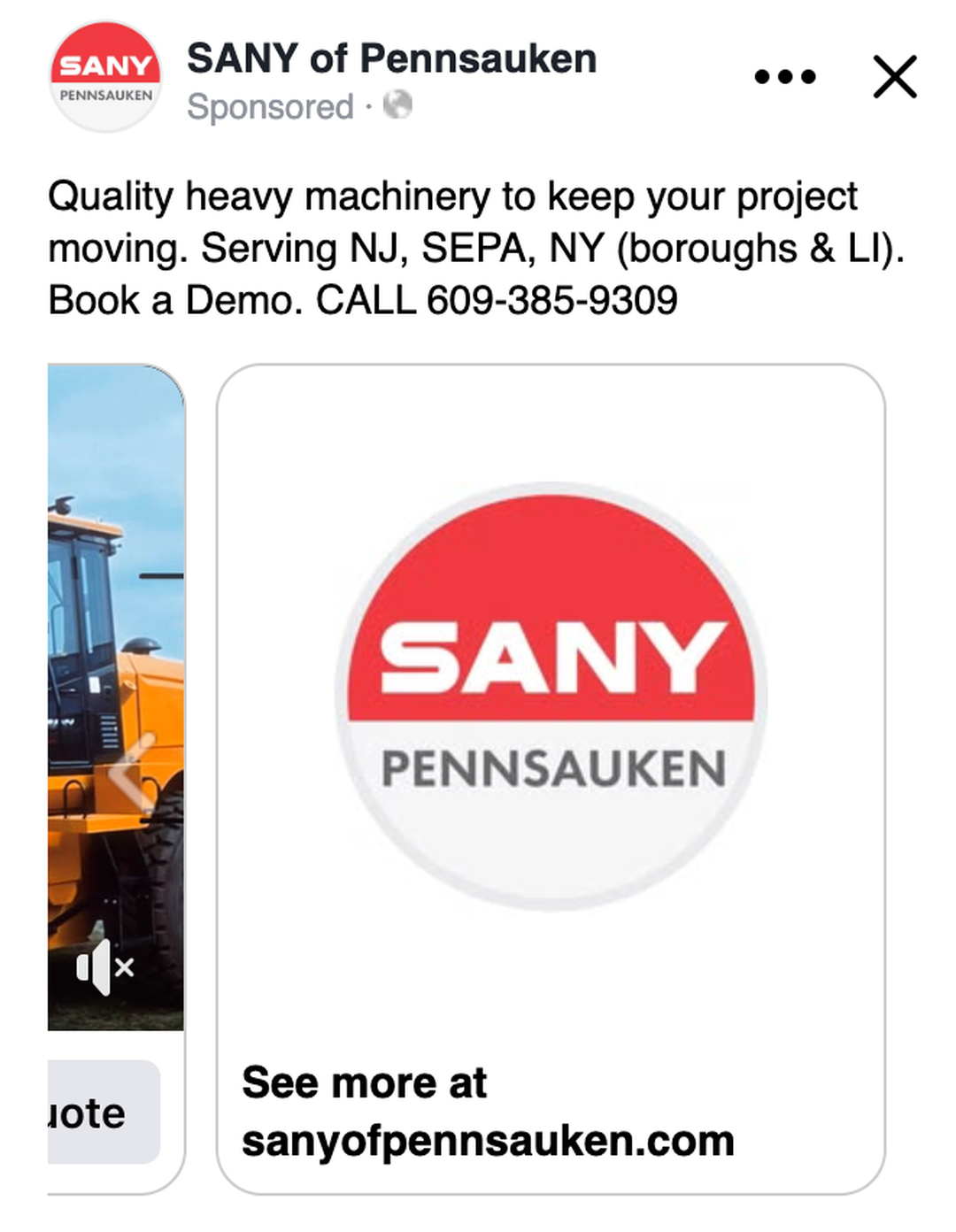Tap the partially visible quote button
The width and height of the screenshot is (956, 1232).
click(x=102, y=1112)
